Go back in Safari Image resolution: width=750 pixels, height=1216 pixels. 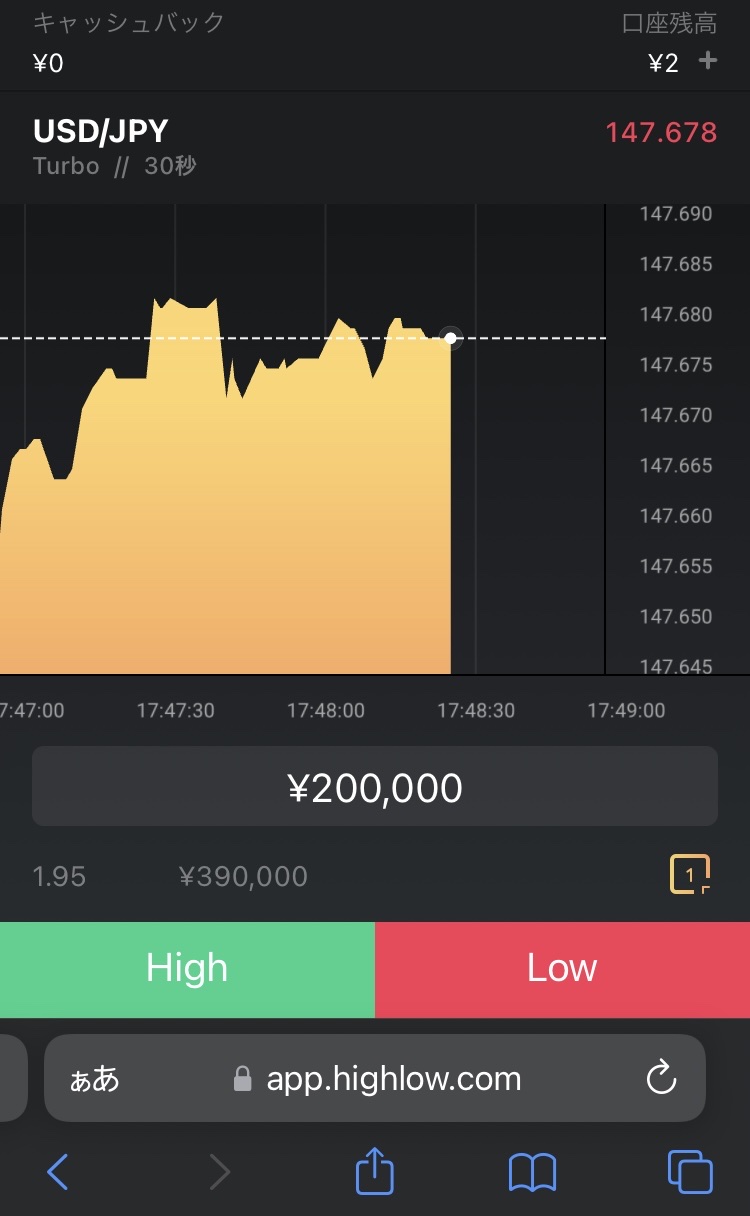click(58, 1172)
